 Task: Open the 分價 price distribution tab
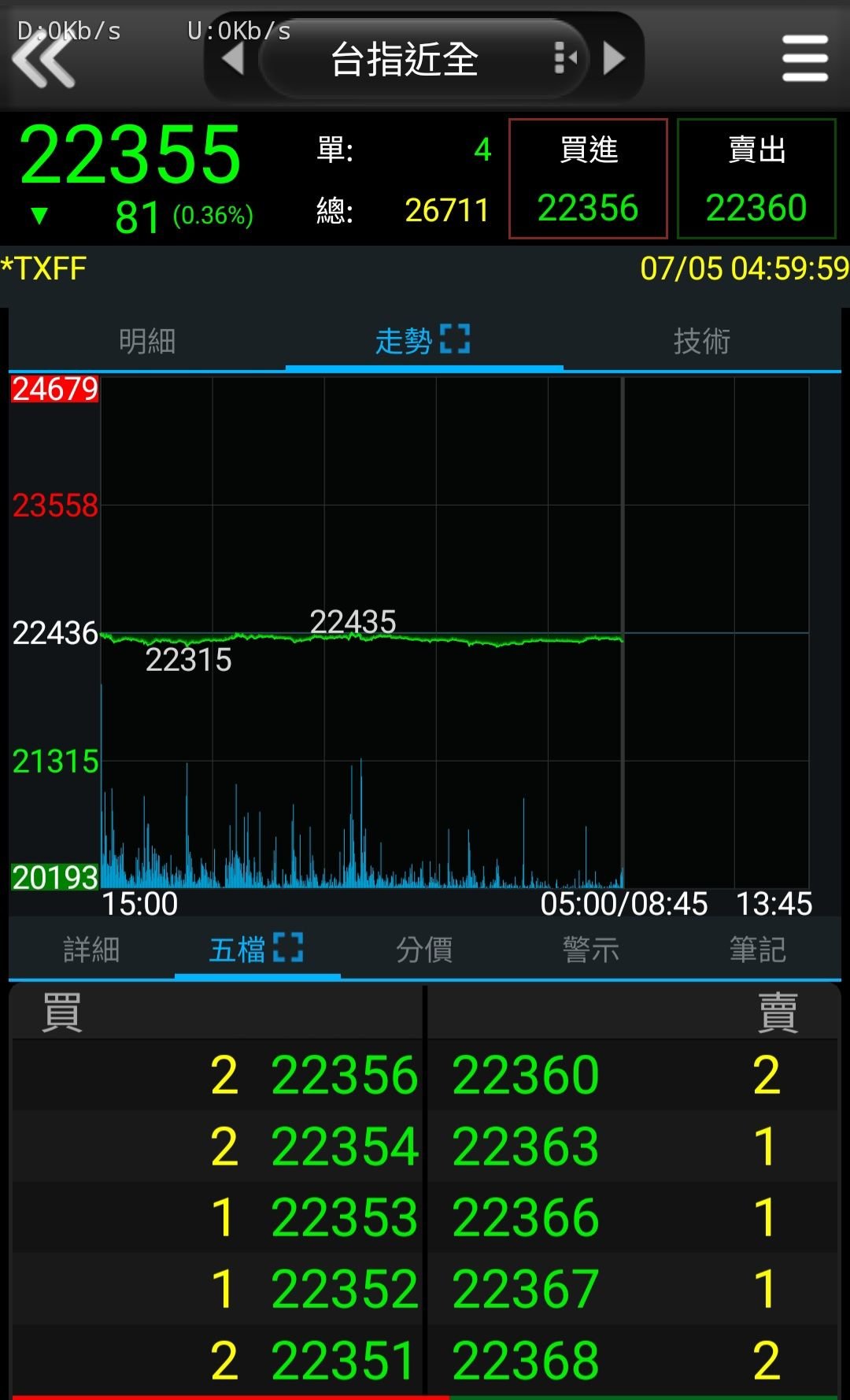click(x=424, y=950)
